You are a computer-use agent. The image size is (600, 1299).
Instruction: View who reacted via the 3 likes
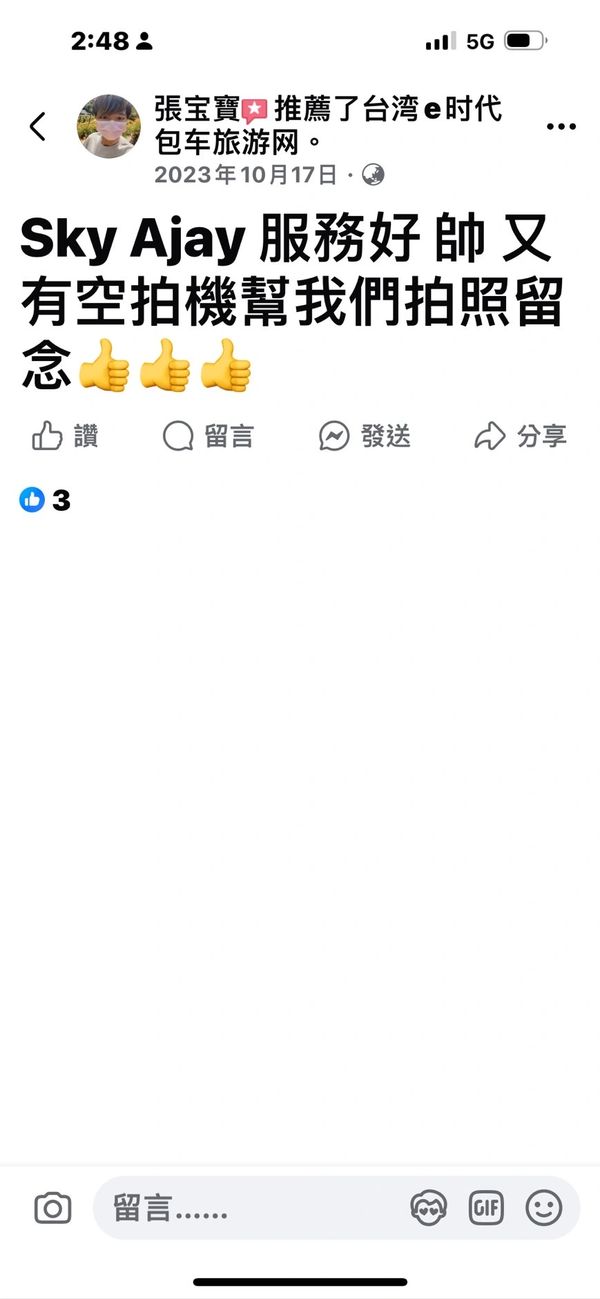pos(45,500)
